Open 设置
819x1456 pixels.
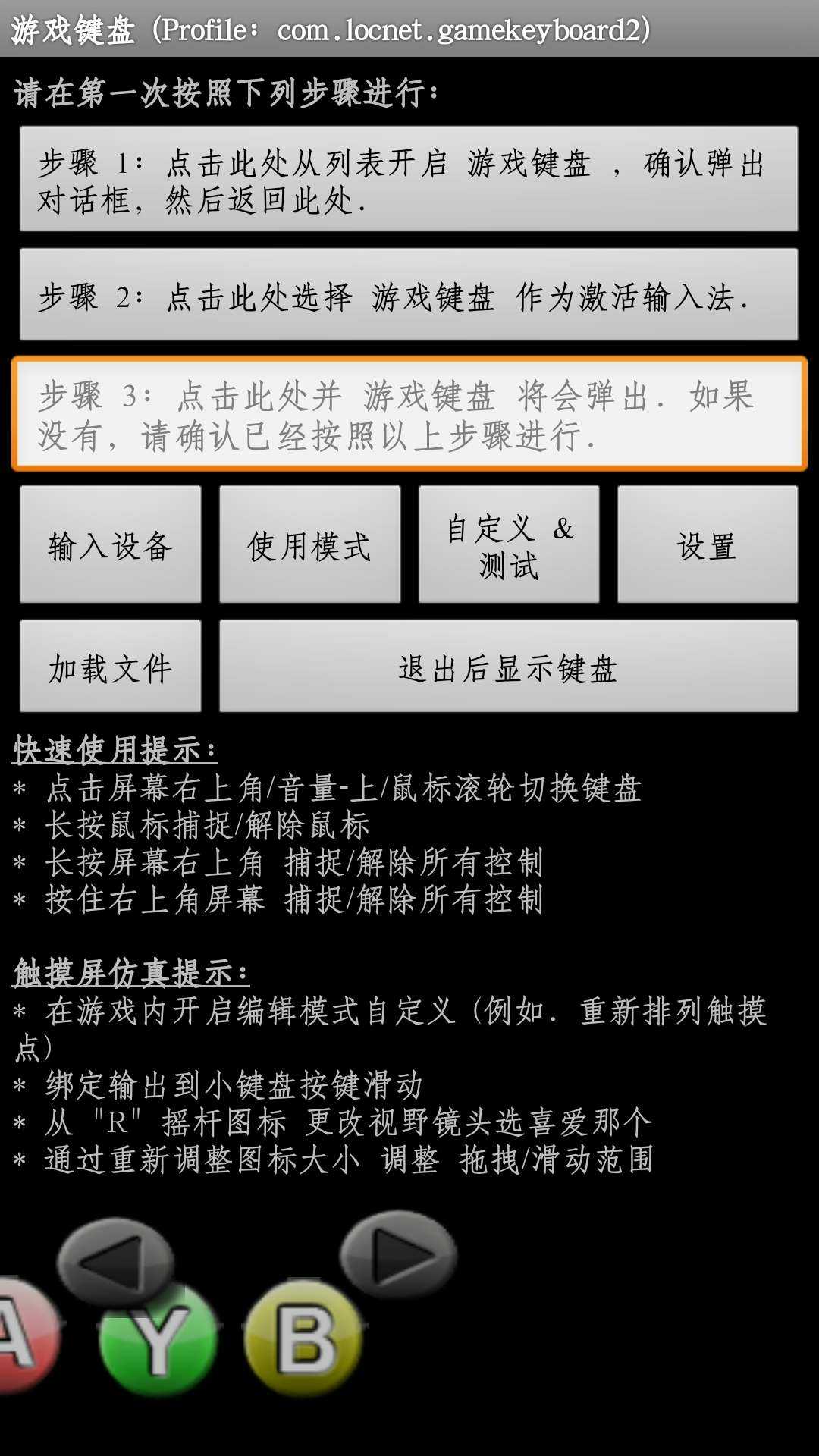tap(707, 544)
